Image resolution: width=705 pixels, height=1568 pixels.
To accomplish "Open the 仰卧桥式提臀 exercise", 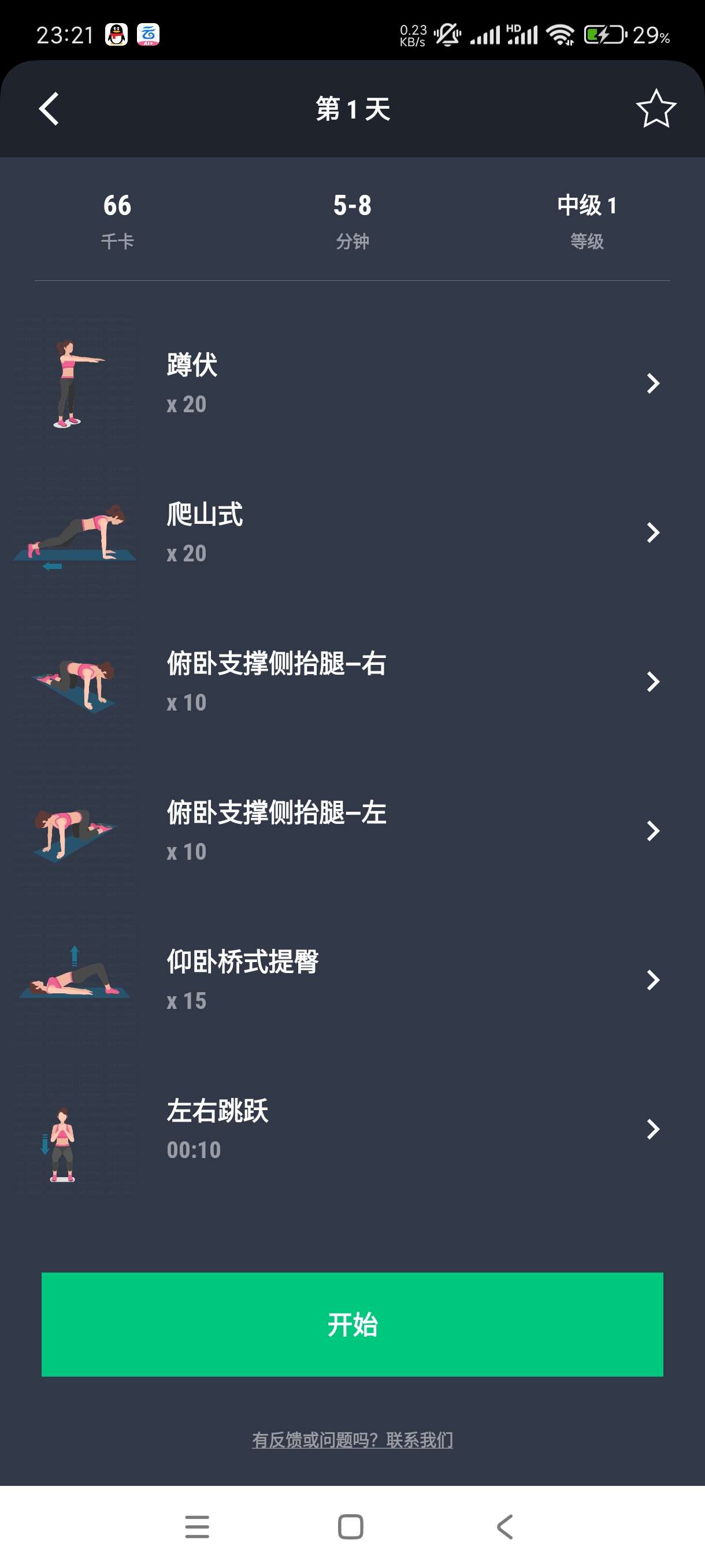I will [352, 980].
